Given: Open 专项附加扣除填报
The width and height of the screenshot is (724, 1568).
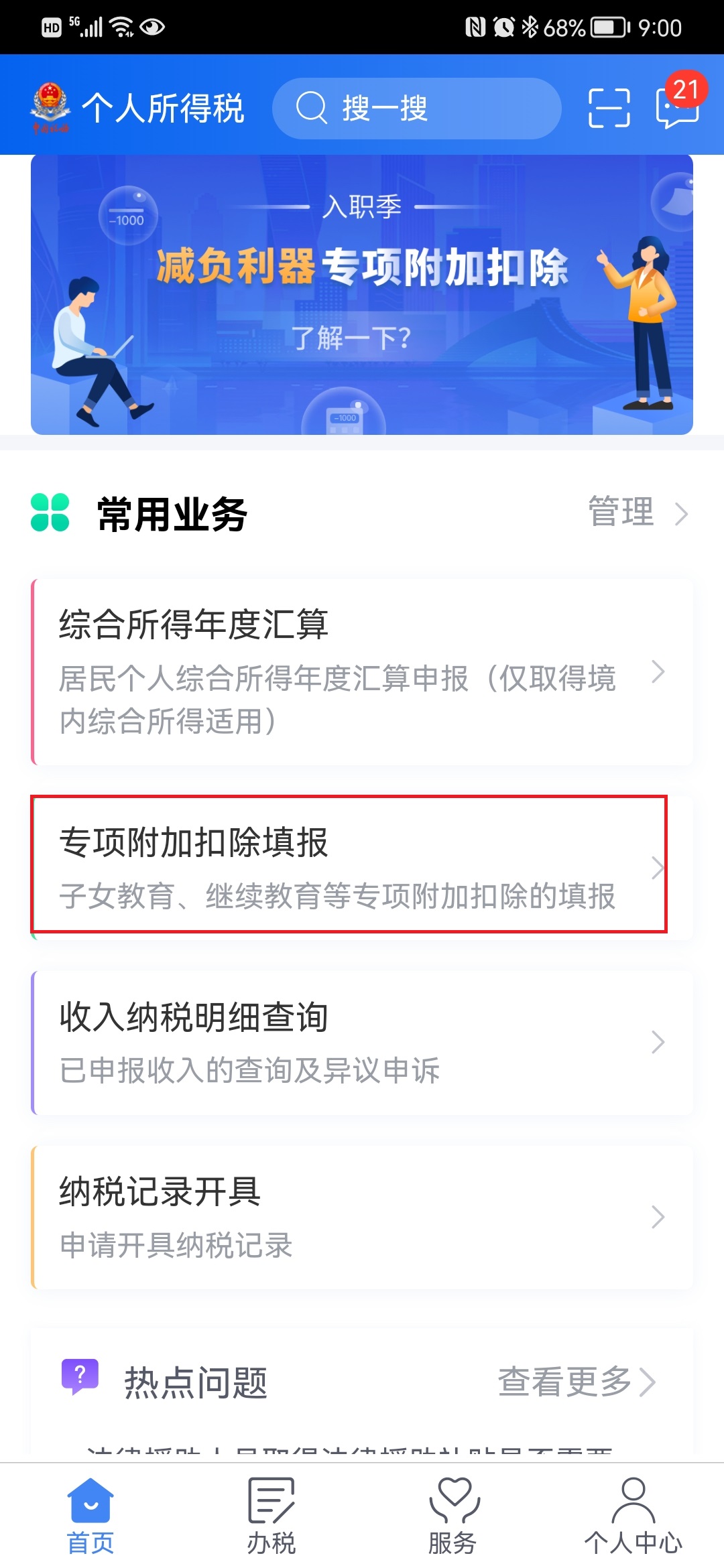Looking at the screenshot, I should coord(349,866).
